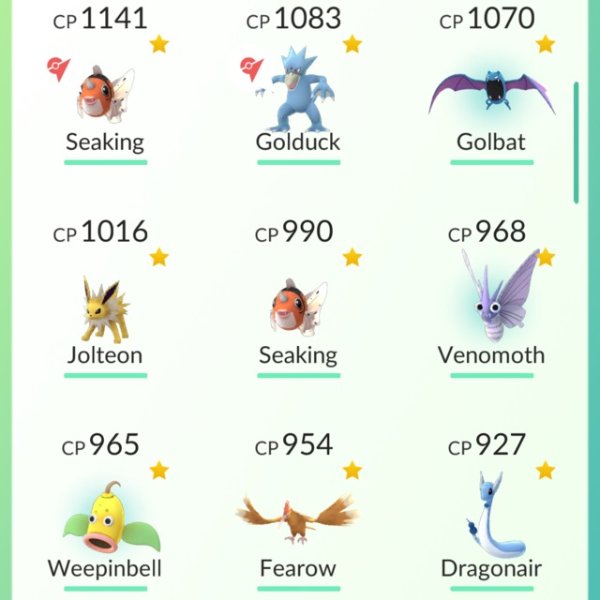Open Dragonair with CP 927
600x600 pixels.
[490, 518]
